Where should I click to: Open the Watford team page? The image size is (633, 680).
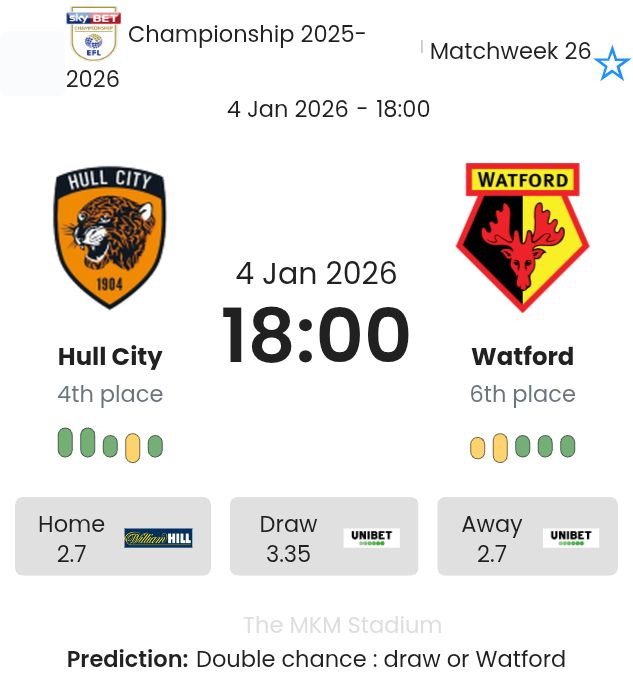522,356
